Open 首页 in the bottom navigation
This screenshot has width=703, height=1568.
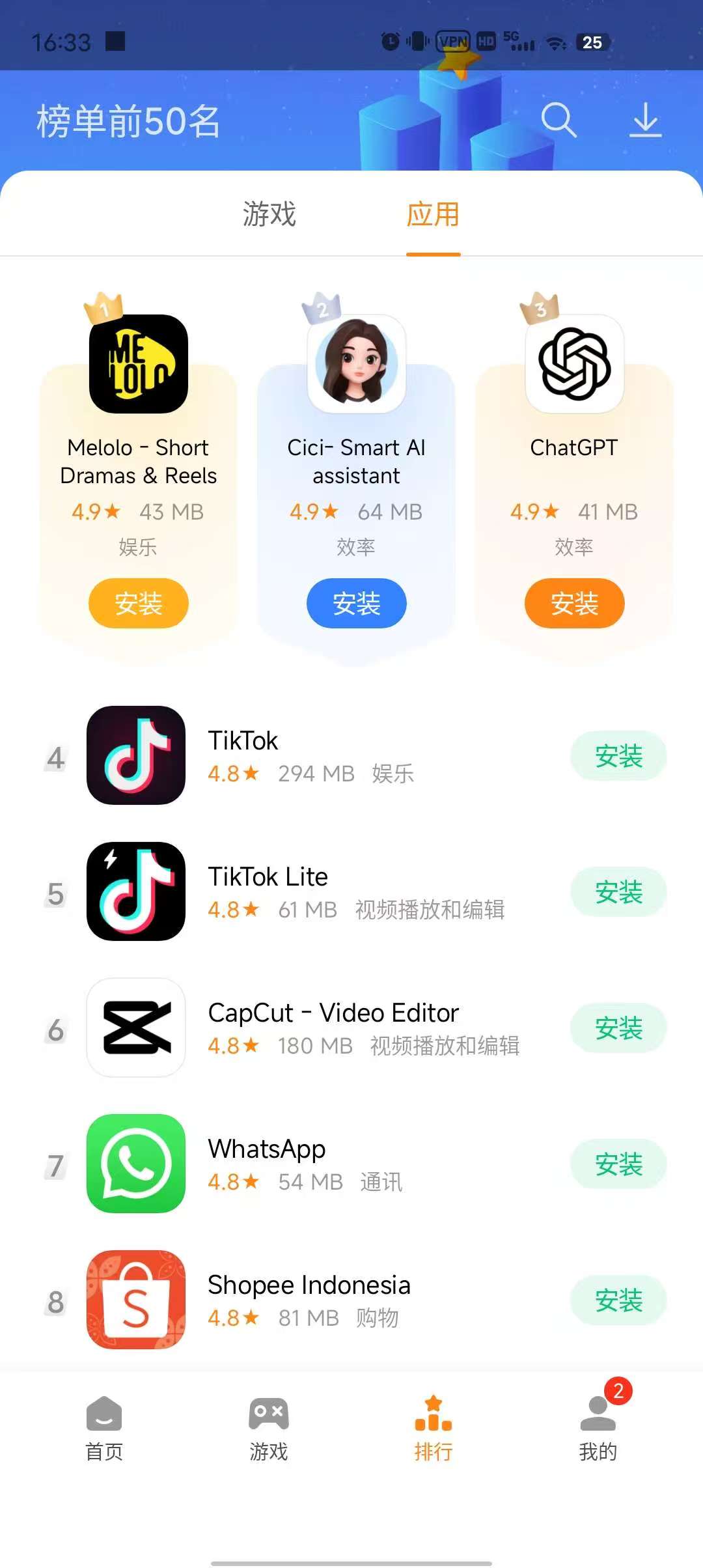point(103,1433)
